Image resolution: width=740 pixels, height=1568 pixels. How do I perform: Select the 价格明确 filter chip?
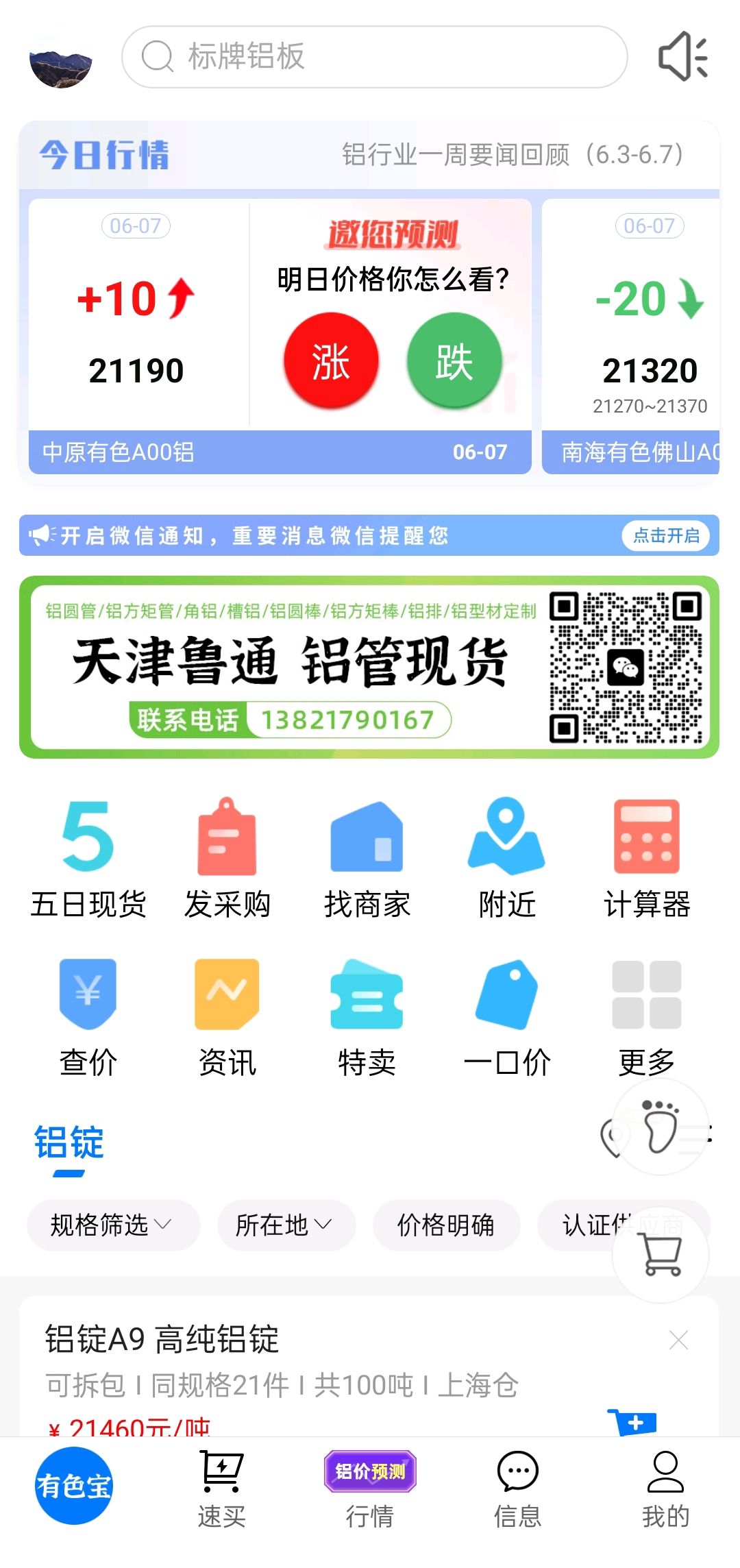coord(446,1225)
